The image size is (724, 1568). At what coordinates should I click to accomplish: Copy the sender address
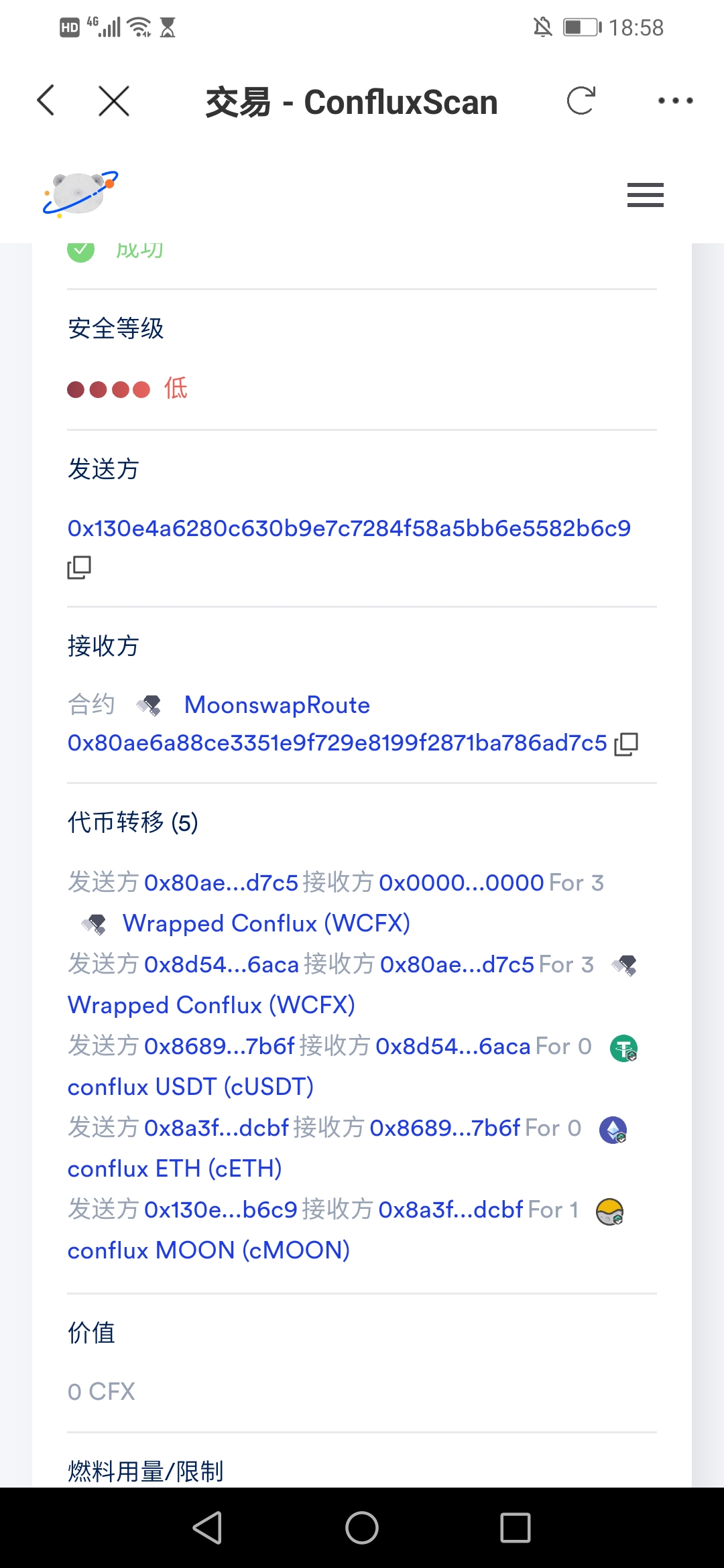click(x=79, y=567)
